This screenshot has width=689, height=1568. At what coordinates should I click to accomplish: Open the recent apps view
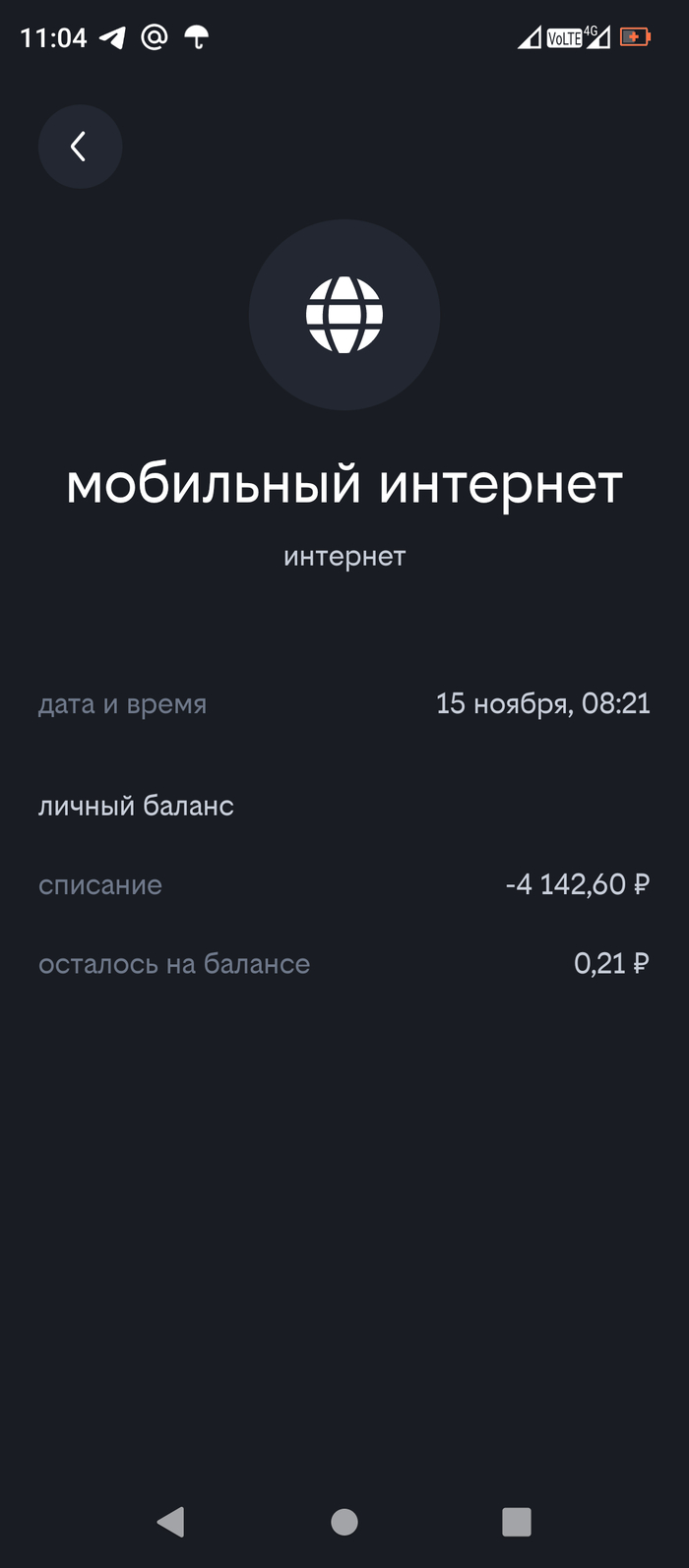click(x=517, y=1522)
